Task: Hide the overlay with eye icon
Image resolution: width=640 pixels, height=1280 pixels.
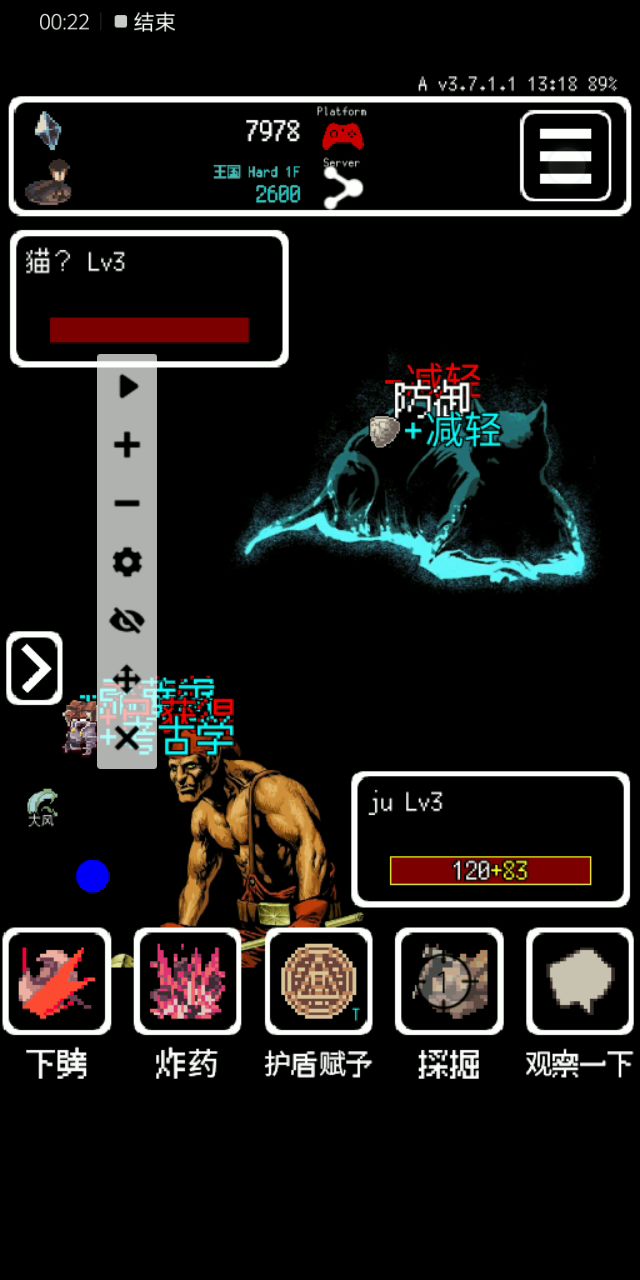Action: pos(127,621)
